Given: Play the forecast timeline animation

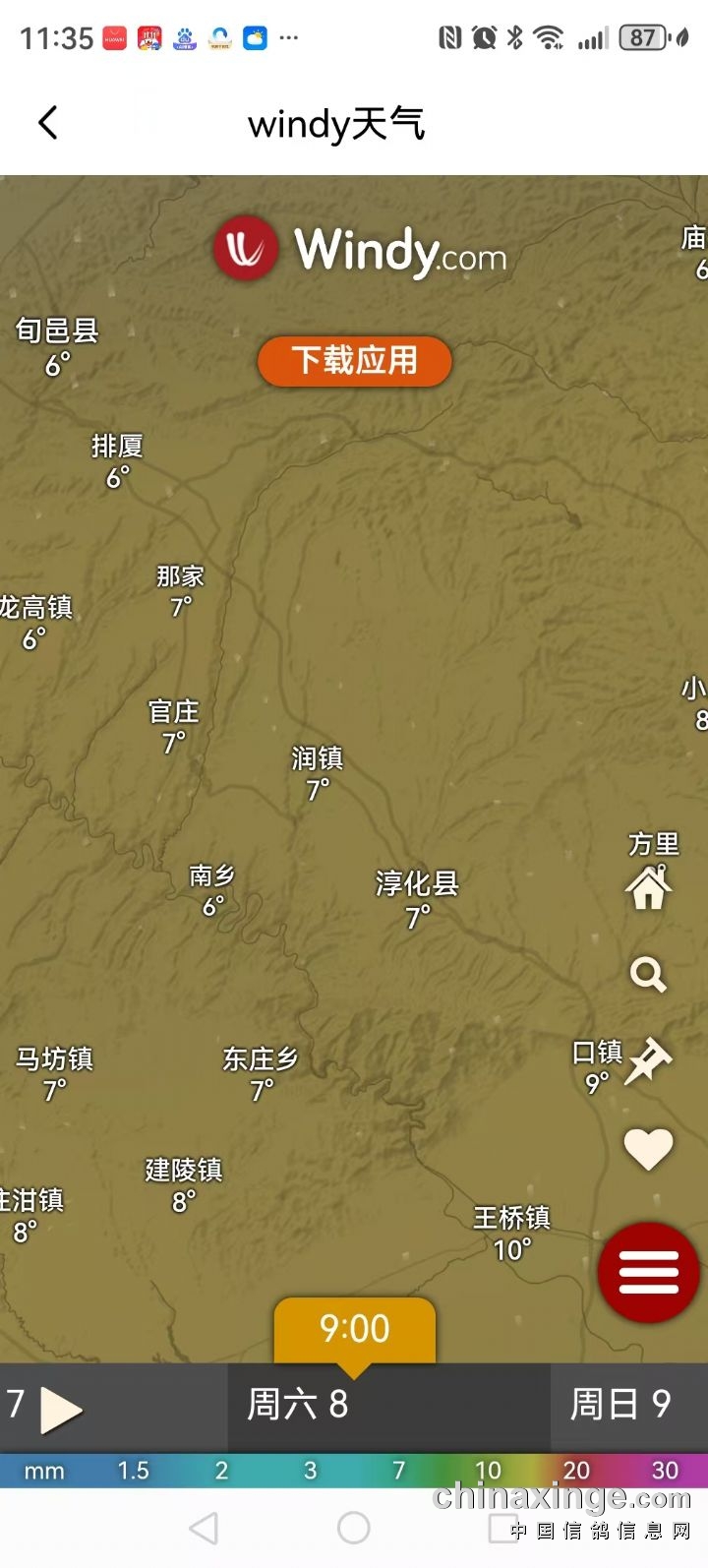Looking at the screenshot, I should click(61, 1409).
